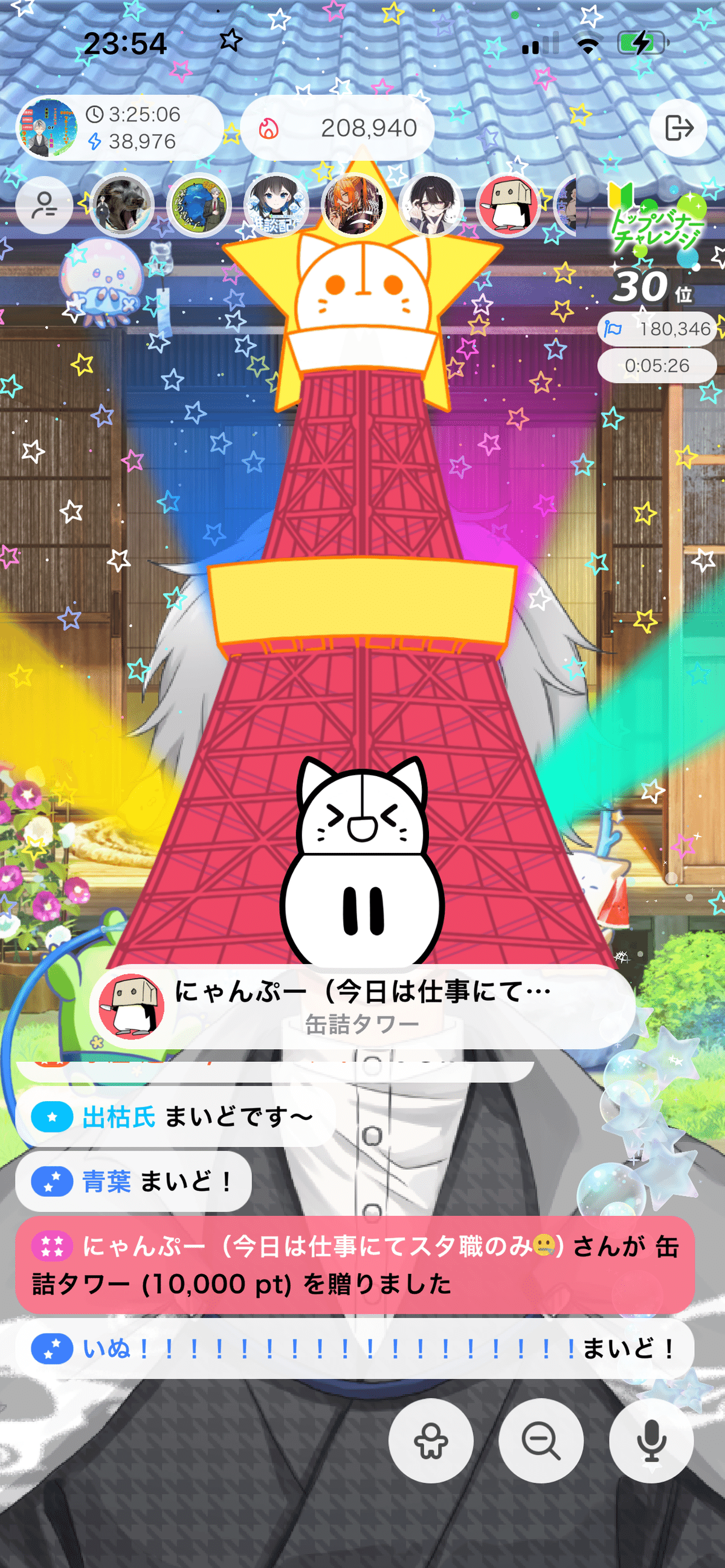Open the 208,940 flame points pill
Screen dimensions: 725x1568
coord(338,128)
